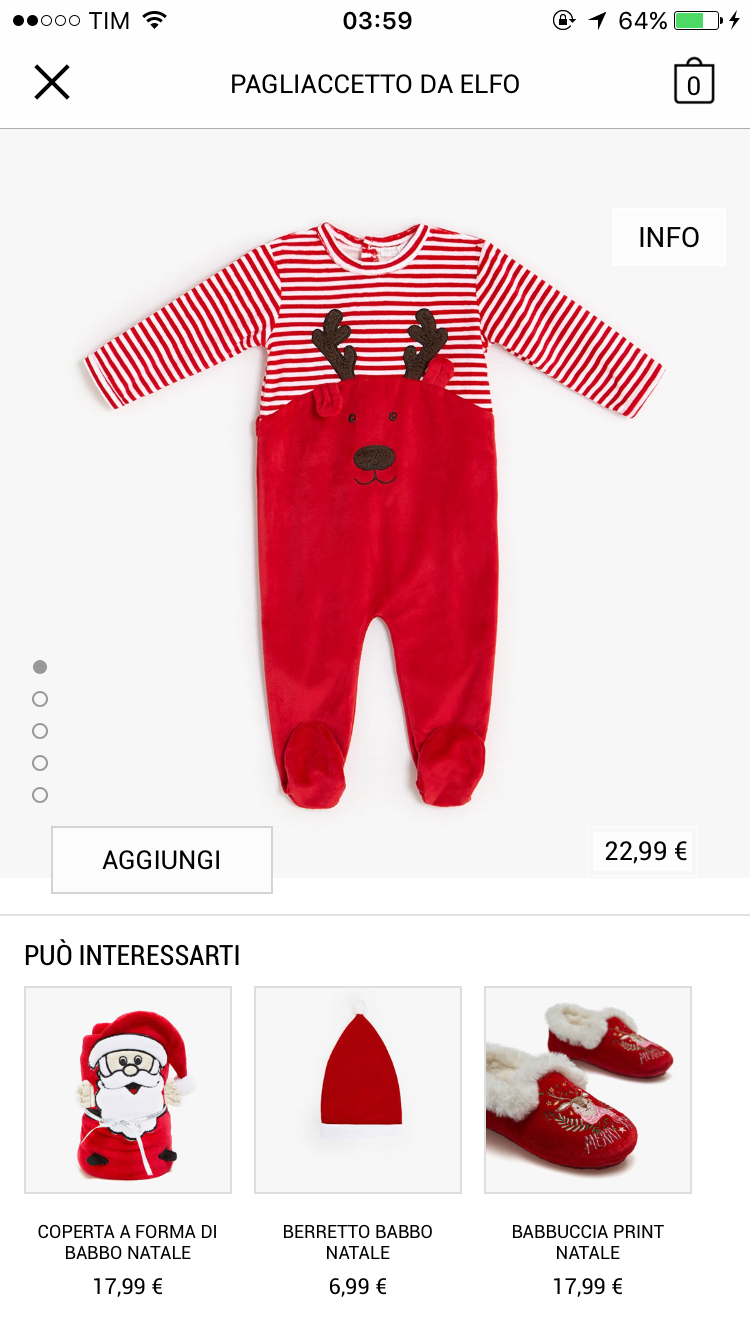Open Babbuccia Print Natale slippers
This screenshot has width=750, height=1334.
click(588, 1090)
